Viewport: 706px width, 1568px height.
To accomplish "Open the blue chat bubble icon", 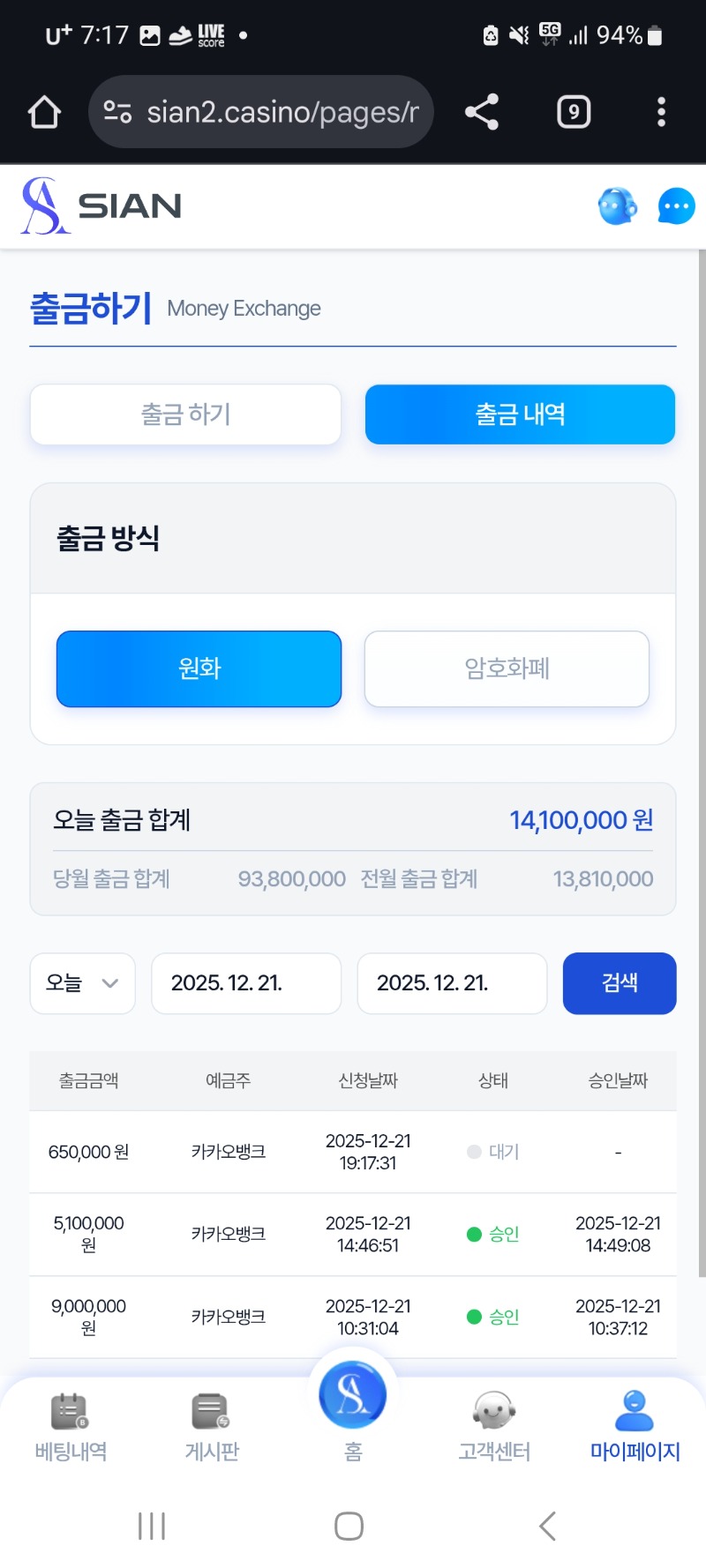I will 676,206.
